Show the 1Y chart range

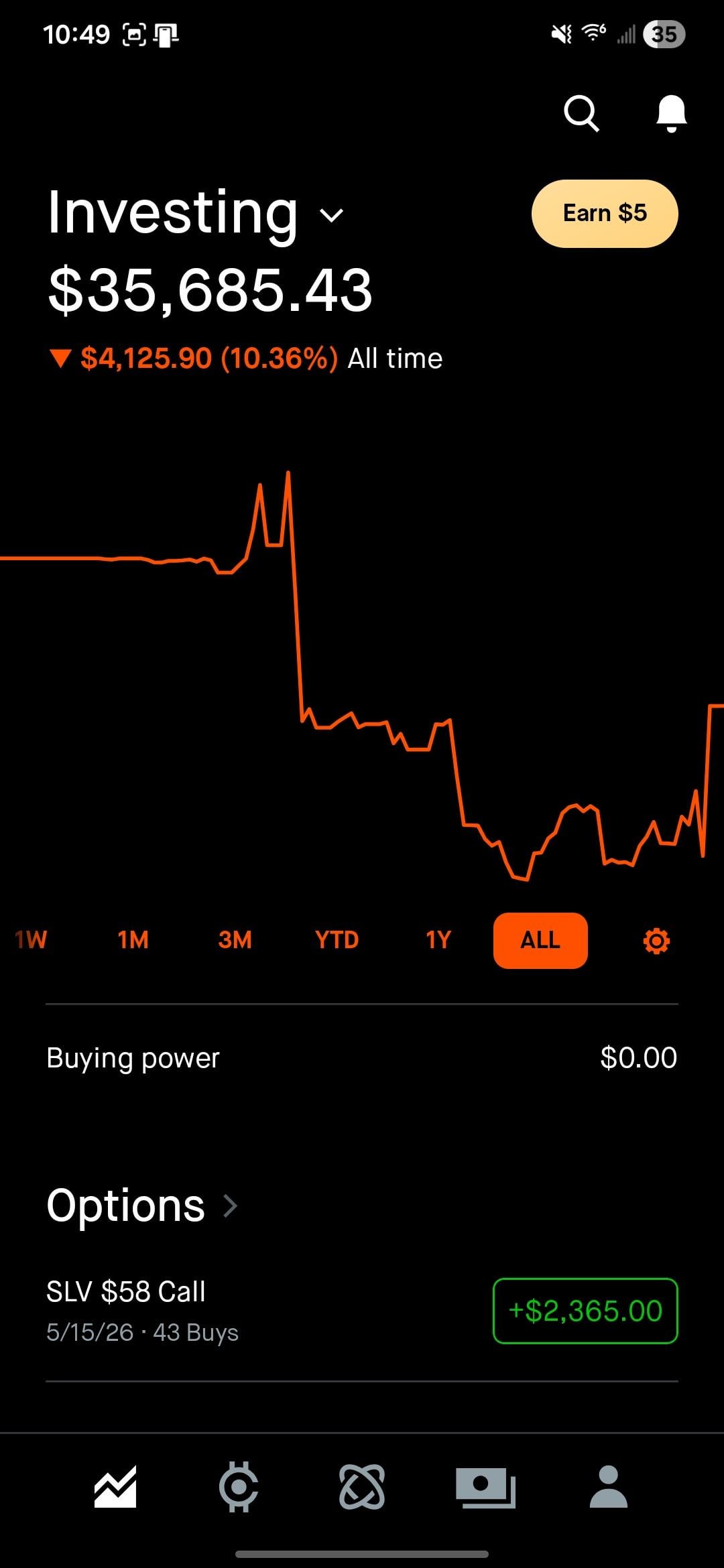pyautogui.click(x=438, y=940)
